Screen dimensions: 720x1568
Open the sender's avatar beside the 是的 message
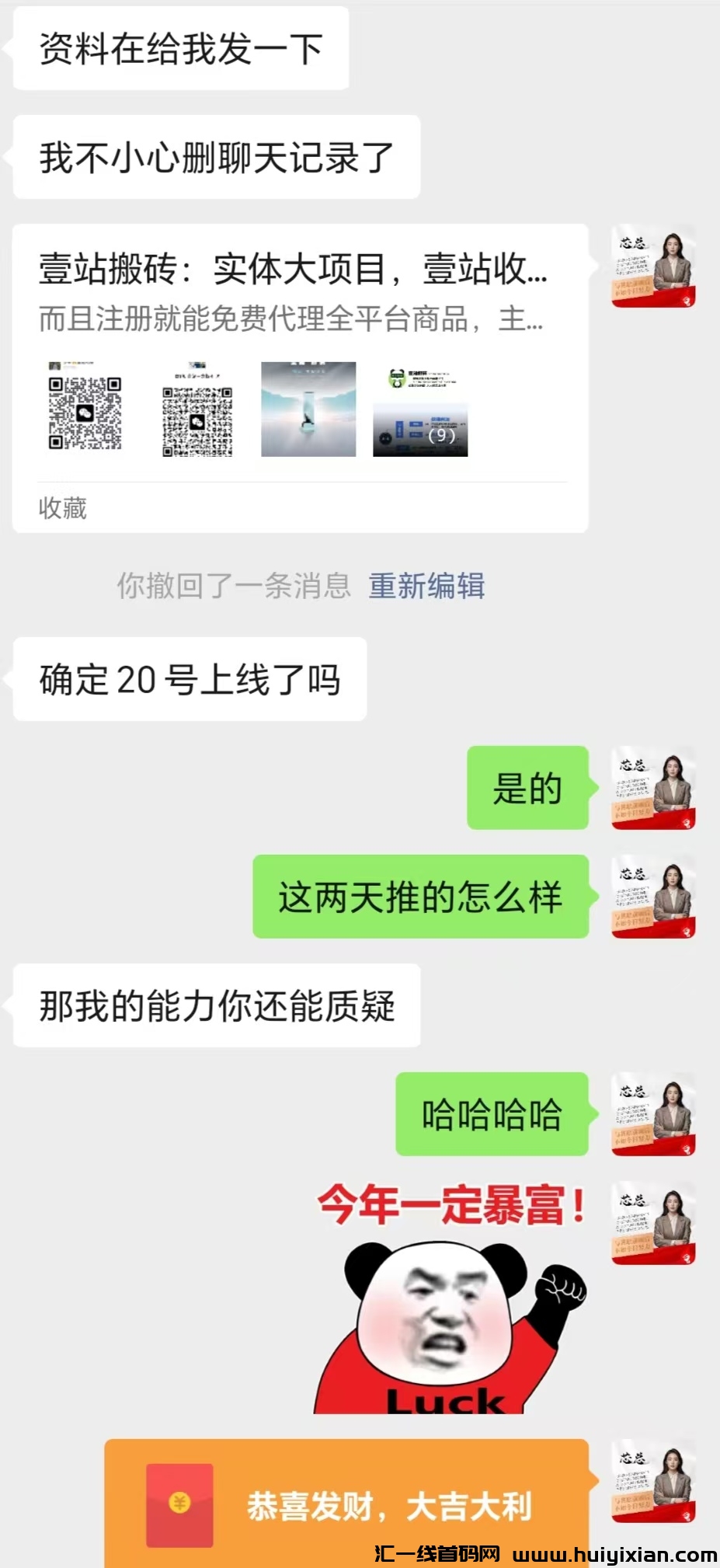[x=653, y=788]
